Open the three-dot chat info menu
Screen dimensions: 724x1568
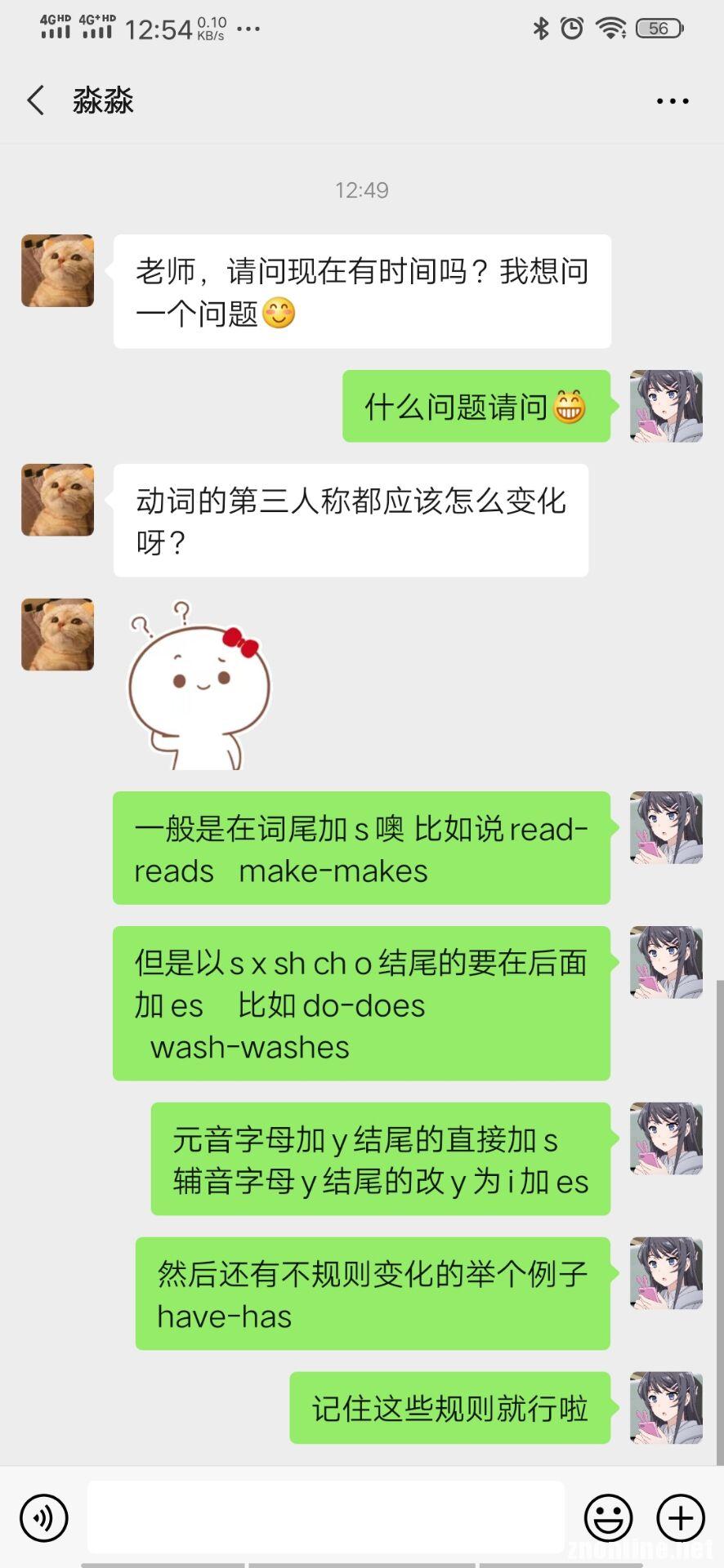coord(673,101)
